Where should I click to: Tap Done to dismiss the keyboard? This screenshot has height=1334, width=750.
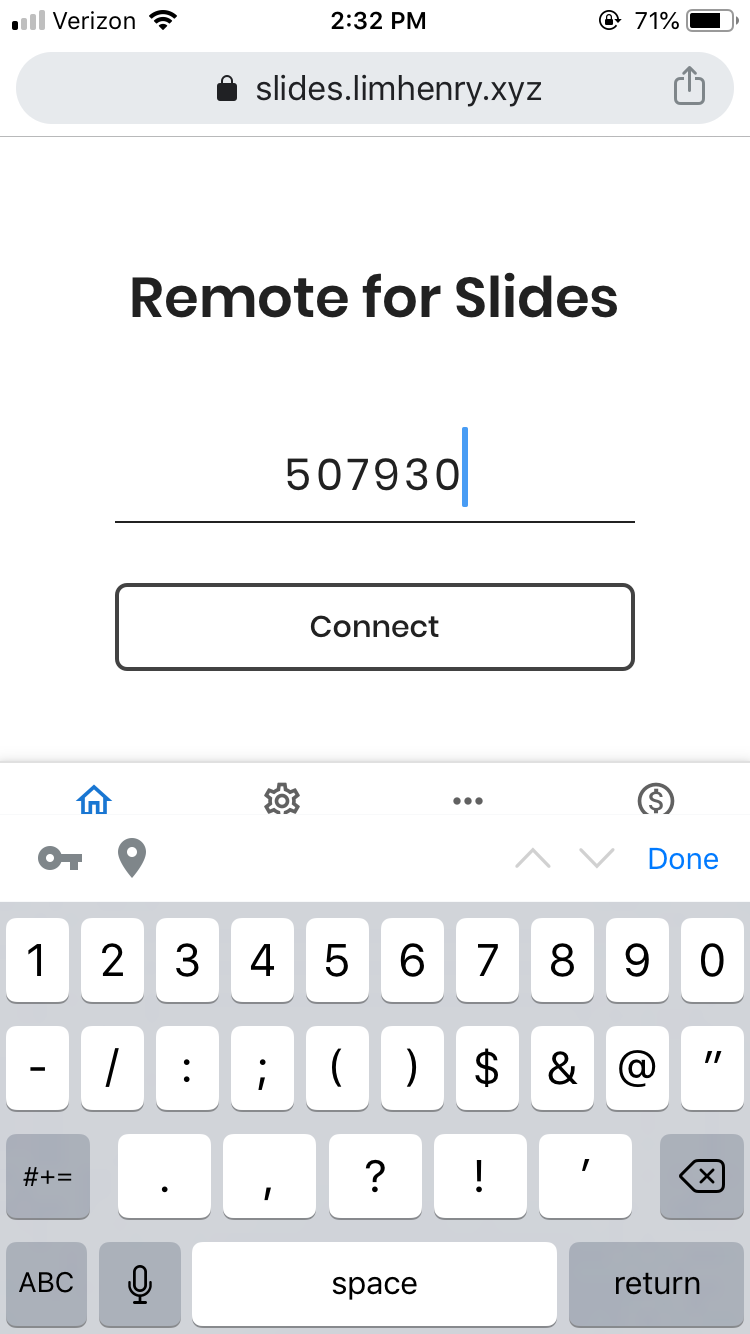(x=683, y=858)
